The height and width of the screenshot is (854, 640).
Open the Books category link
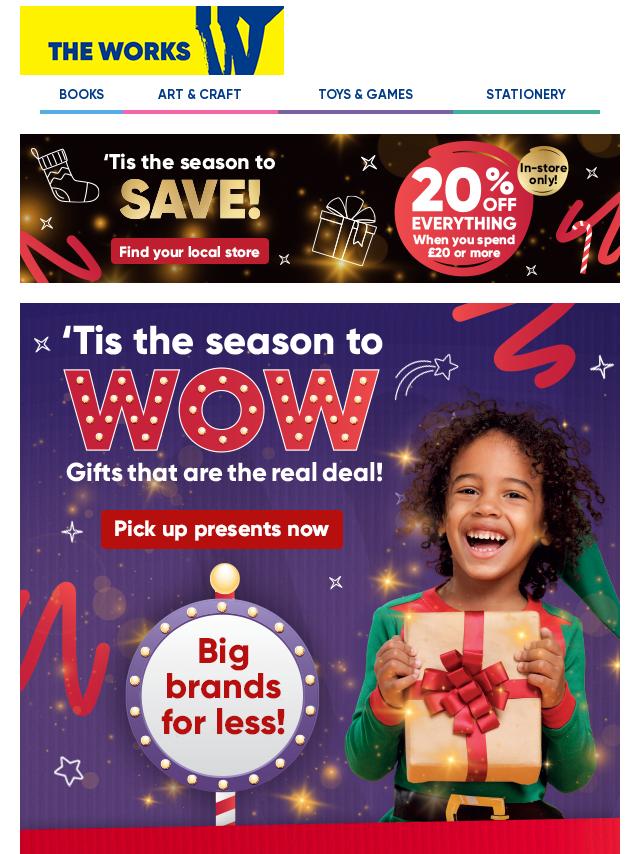(82, 94)
